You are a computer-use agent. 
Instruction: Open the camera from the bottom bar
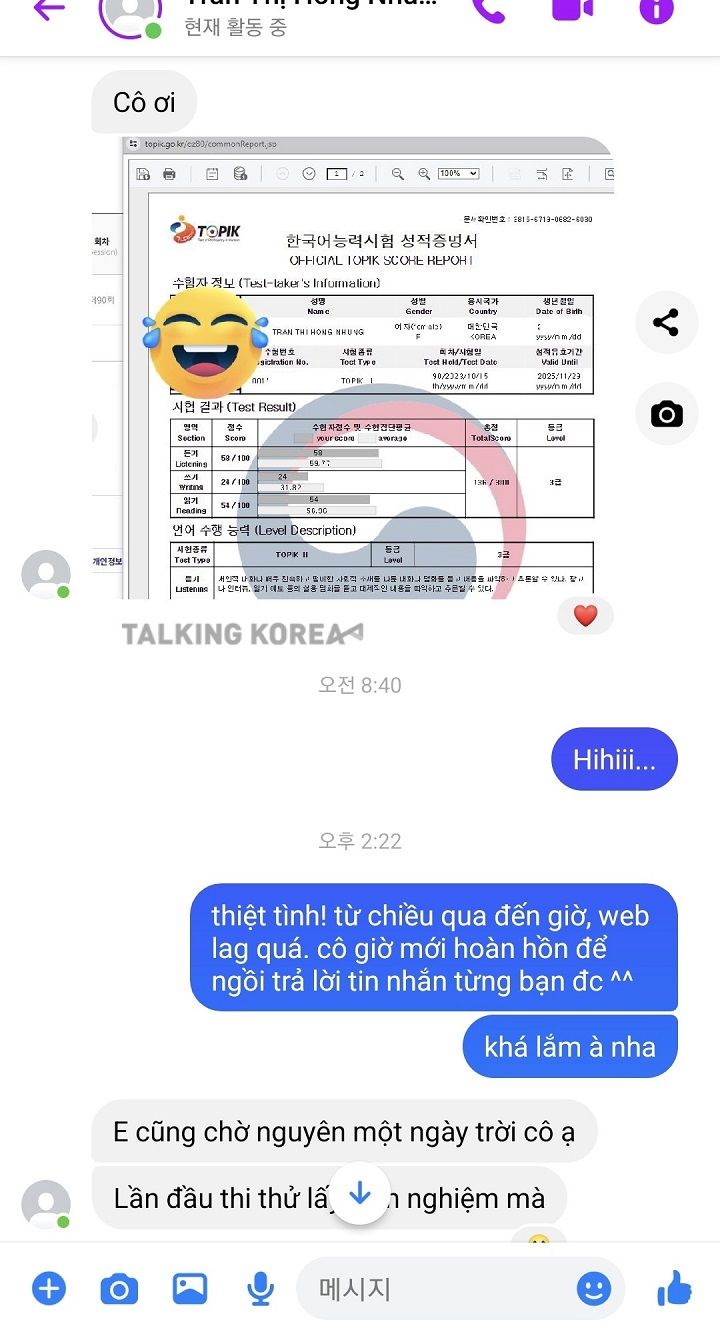click(119, 1288)
